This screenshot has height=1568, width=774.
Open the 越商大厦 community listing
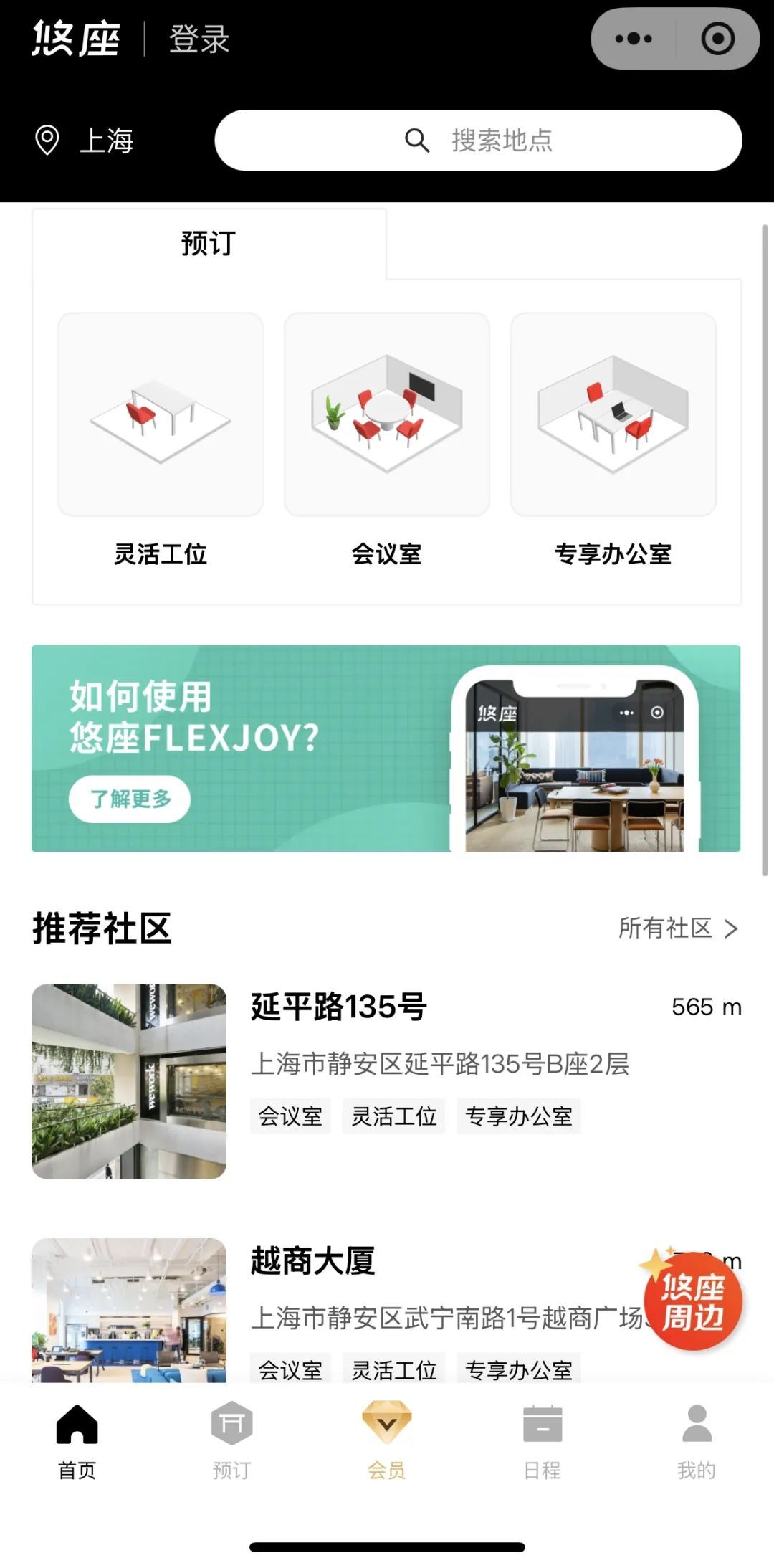(386, 1310)
